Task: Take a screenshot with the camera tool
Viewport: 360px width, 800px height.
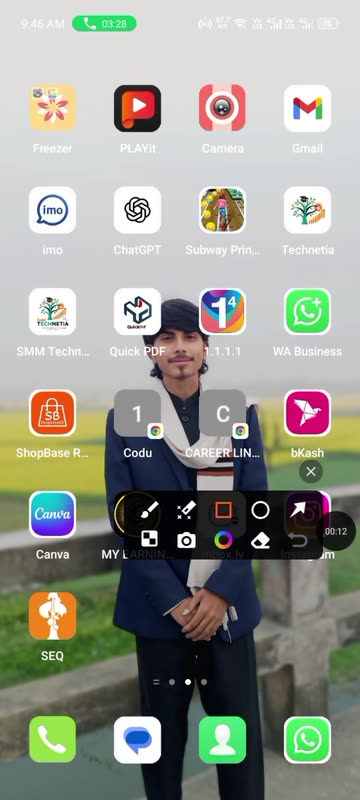Action: (x=186, y=540)
